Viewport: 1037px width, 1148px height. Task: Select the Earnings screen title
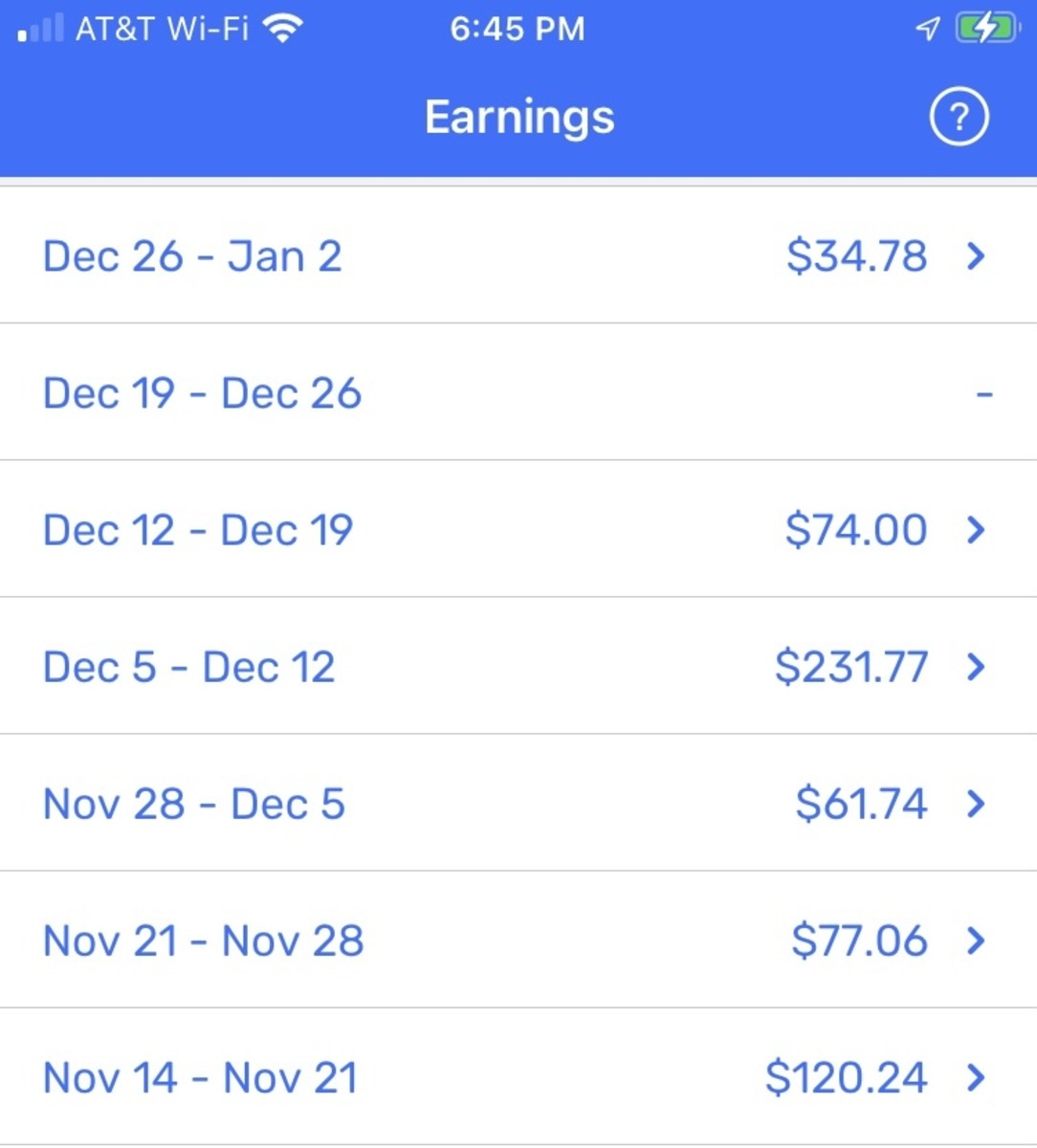point(518,116)
